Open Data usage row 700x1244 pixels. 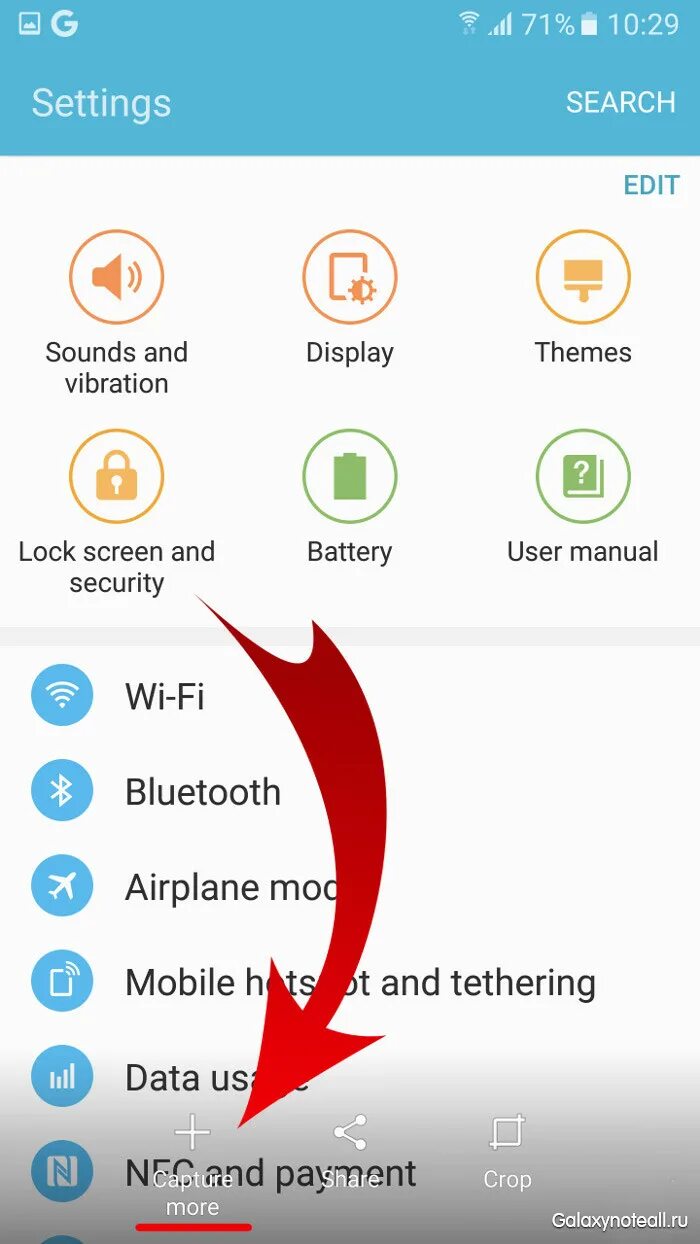tap(350, 1077)
